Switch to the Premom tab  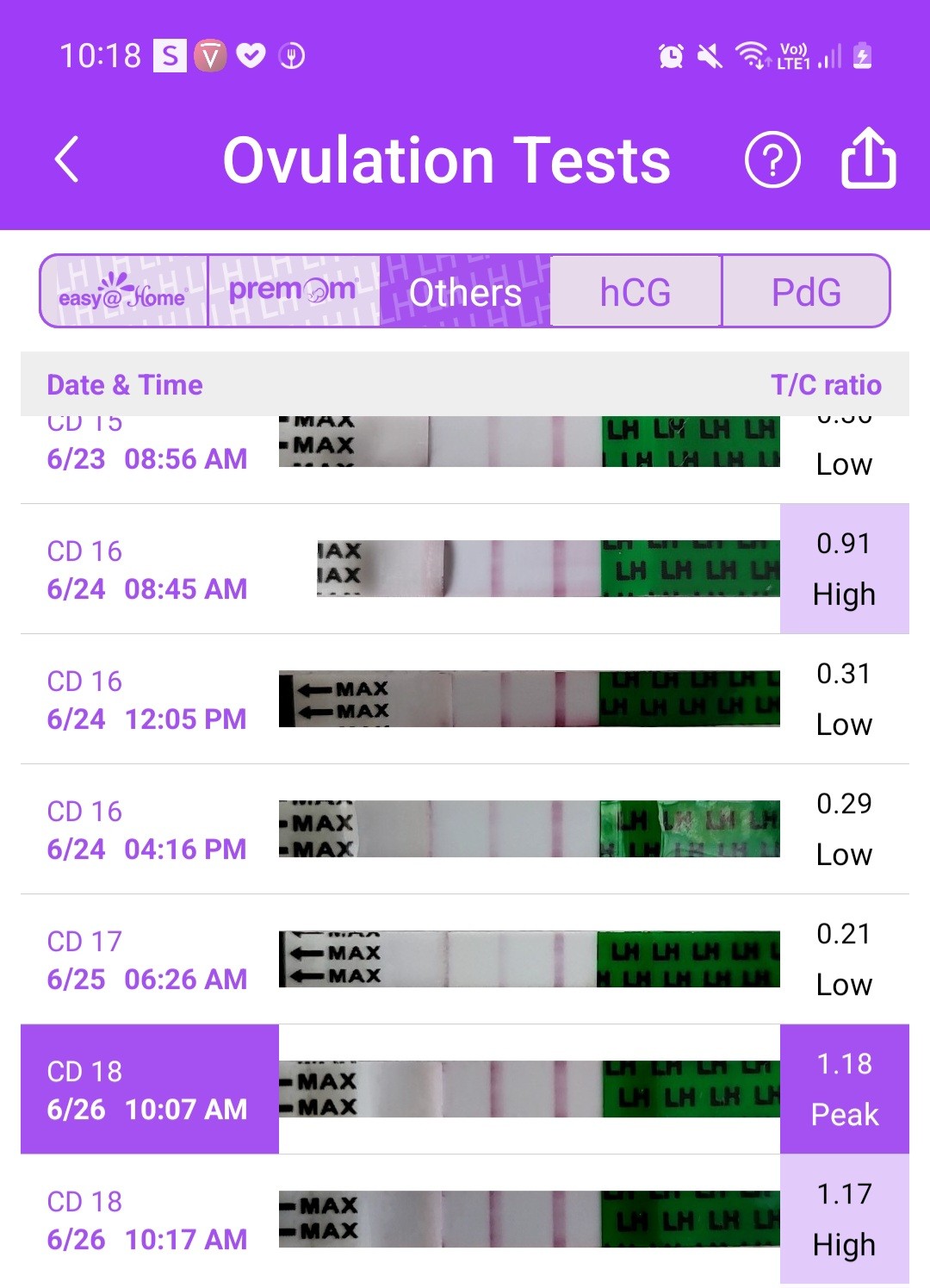294,292
